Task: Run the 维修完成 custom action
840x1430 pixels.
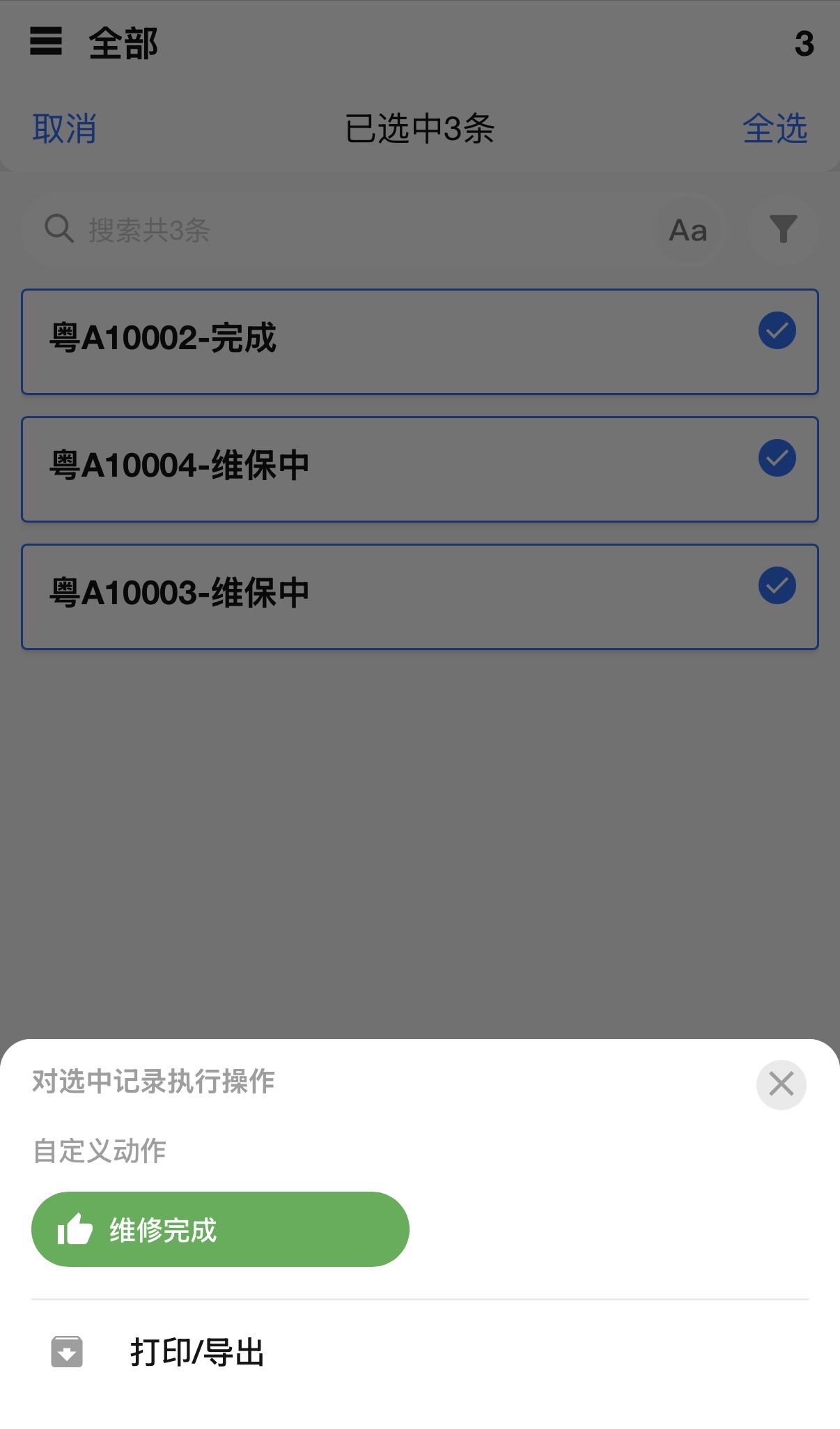Action: pos(220,1229)
